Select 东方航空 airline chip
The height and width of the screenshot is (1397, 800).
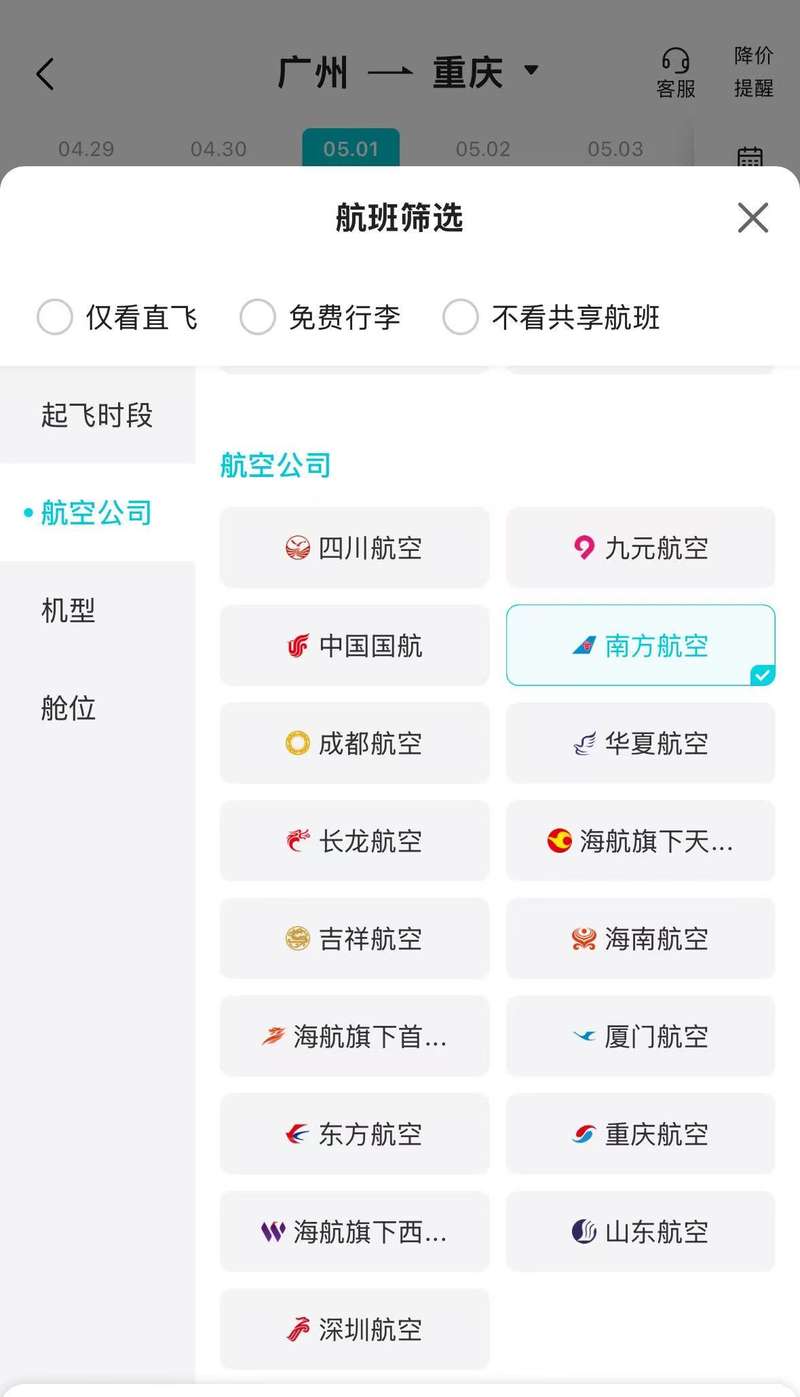pyautogui.click(x=355, y=1134)
